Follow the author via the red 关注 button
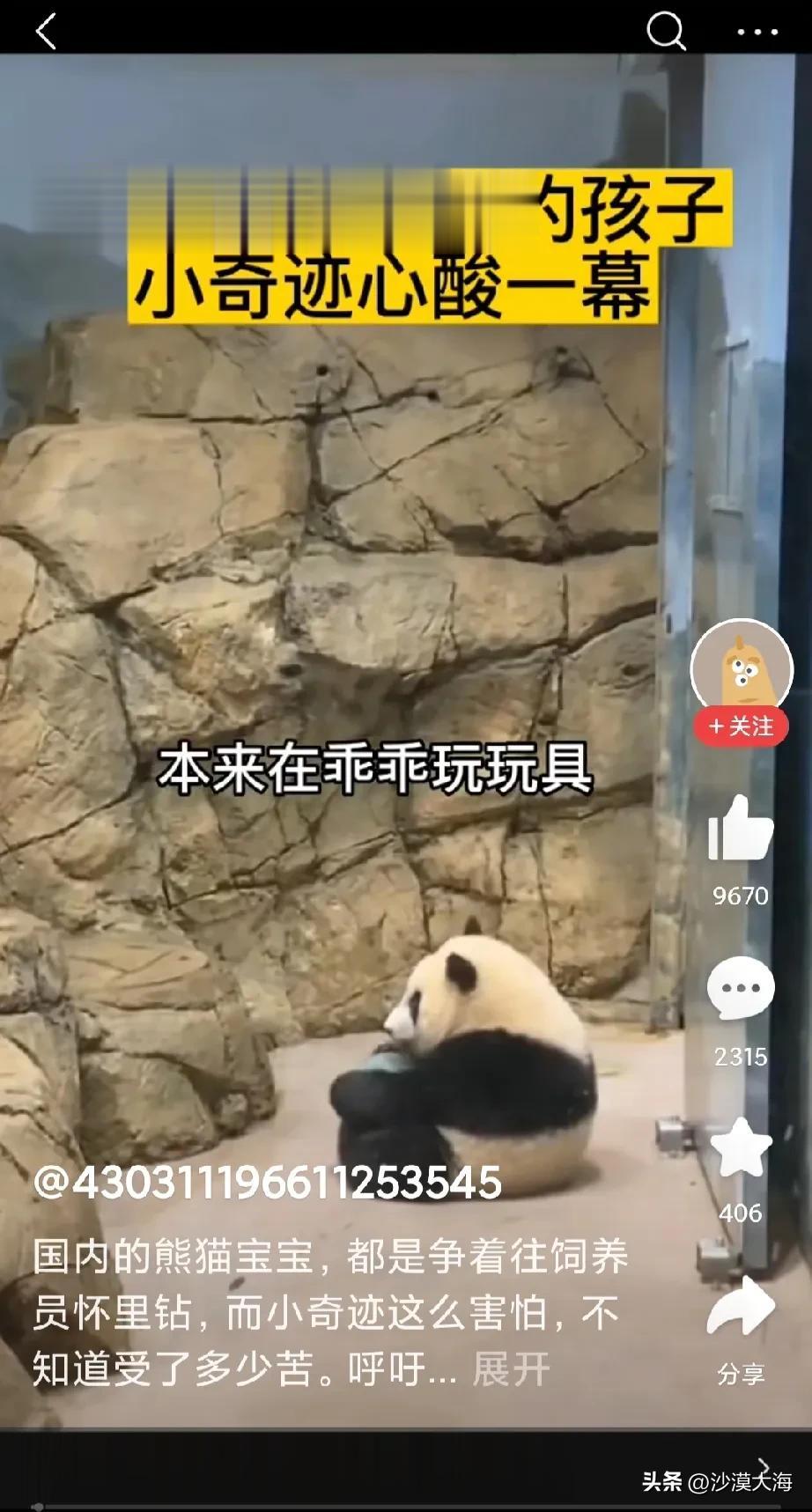The width and height of the screenshot is (812, 1512). coord(741,726)
